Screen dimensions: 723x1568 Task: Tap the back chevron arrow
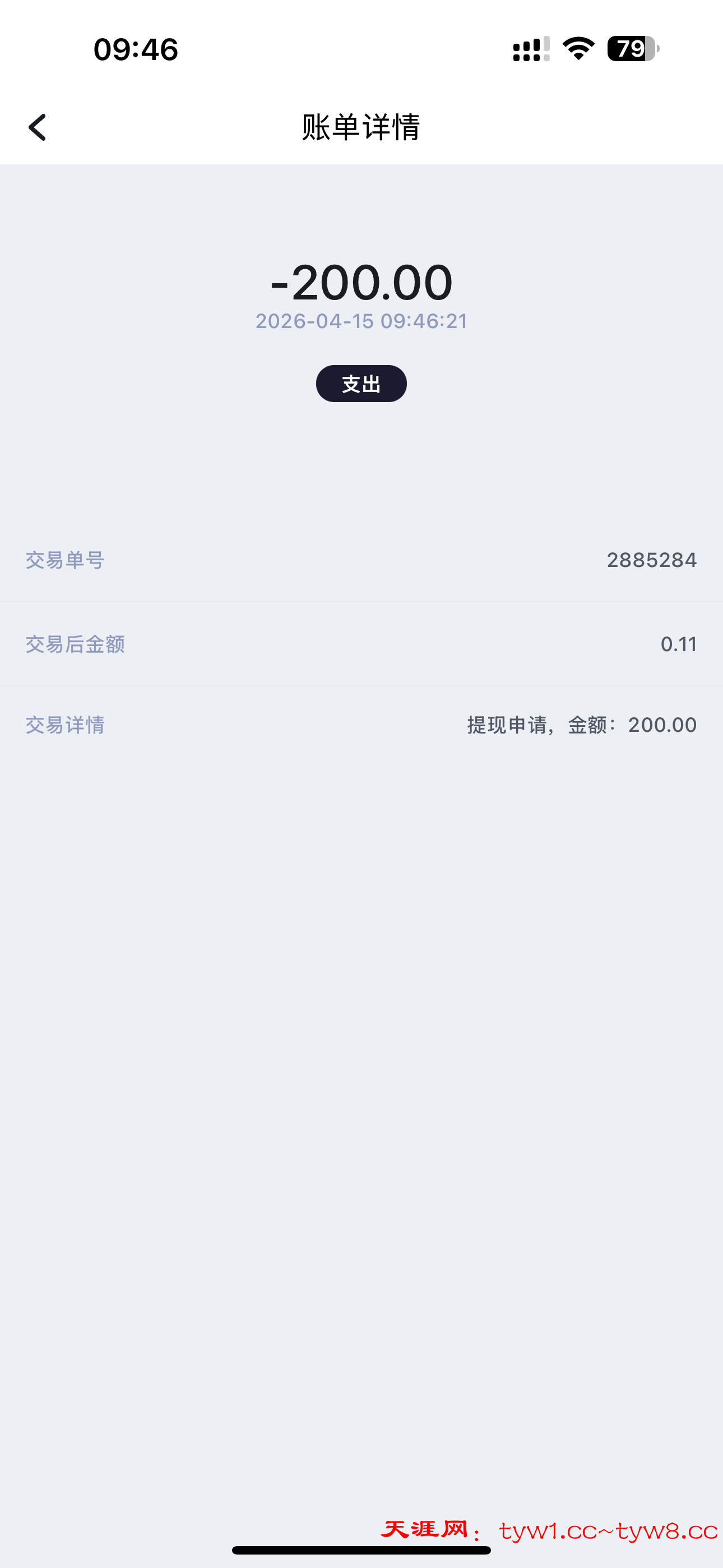(38, 128)
